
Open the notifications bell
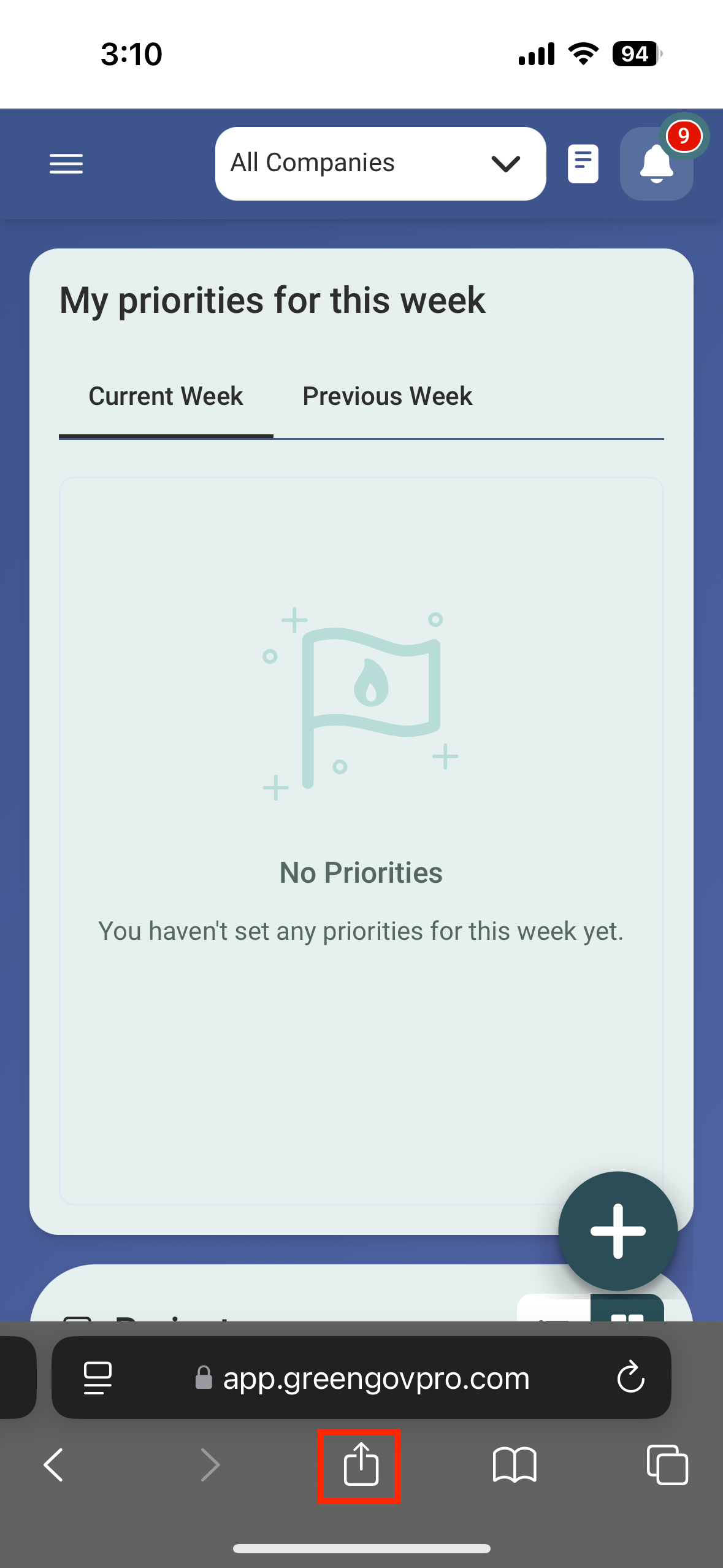point(656,164)
